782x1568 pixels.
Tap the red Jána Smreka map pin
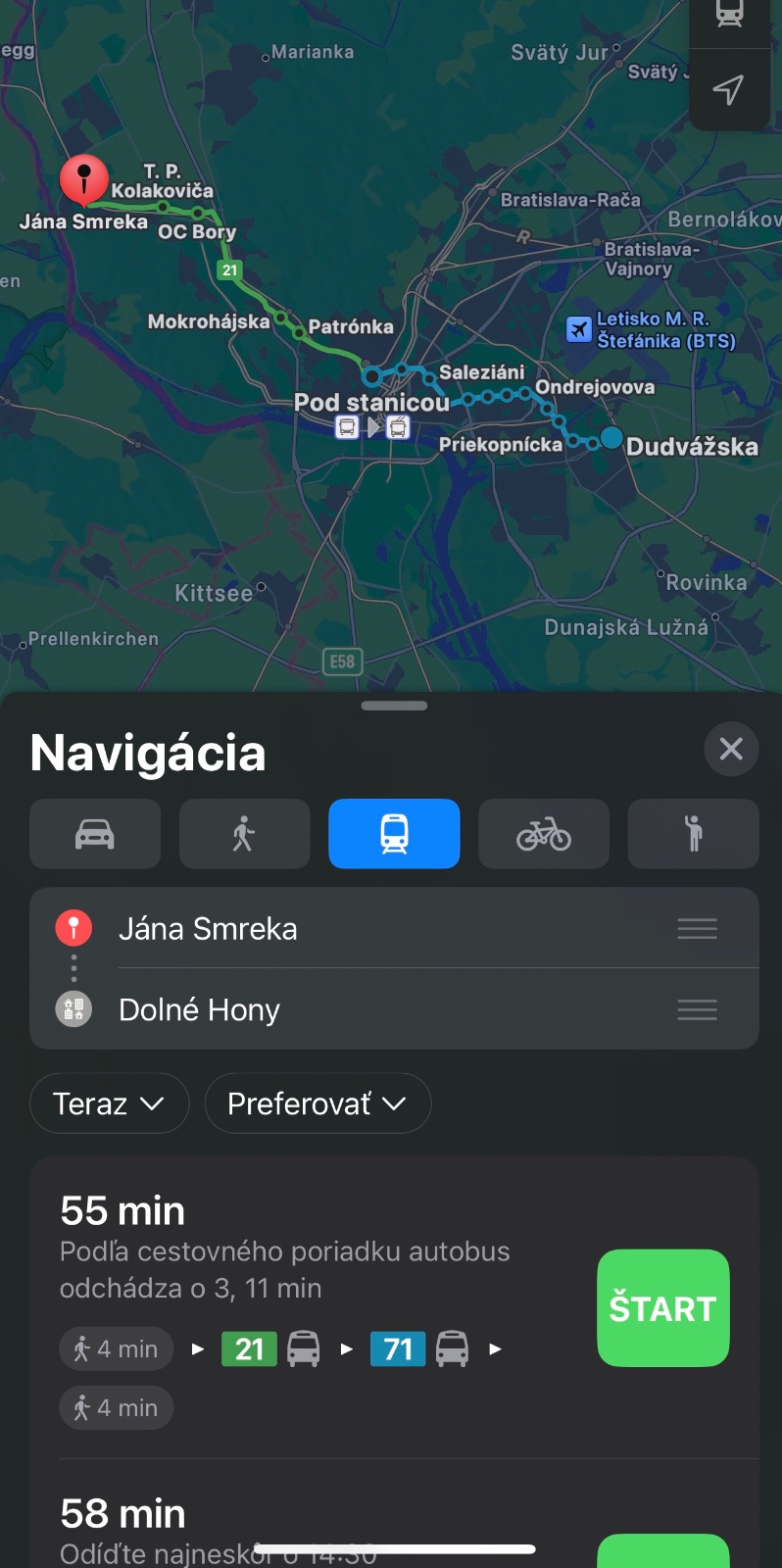point(84,179)
